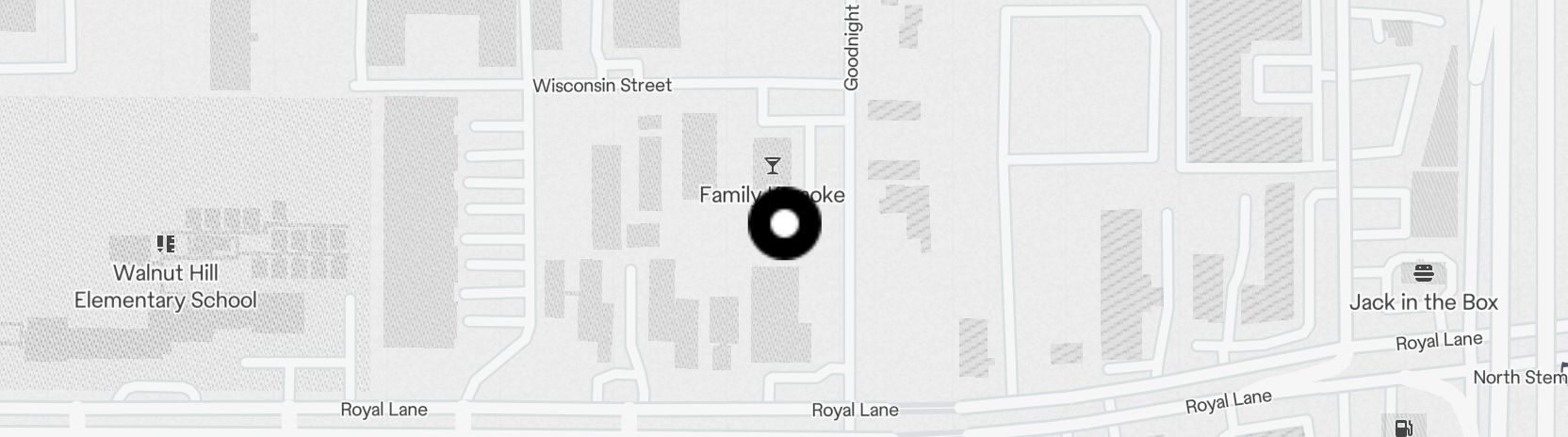Select the Jack in the Box marker

coord(1423,274)
